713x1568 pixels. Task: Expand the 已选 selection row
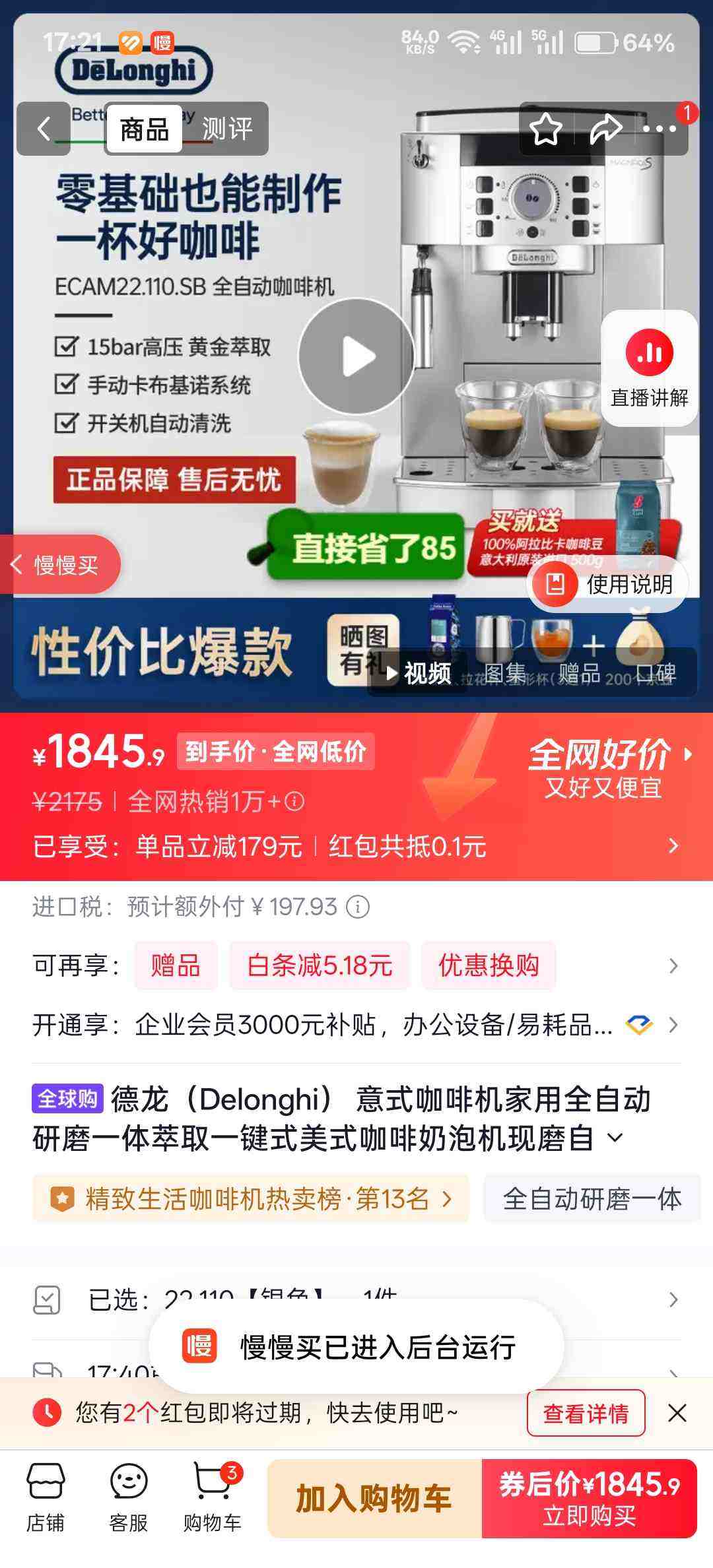pyautogui.click(x=673, y=1299)
